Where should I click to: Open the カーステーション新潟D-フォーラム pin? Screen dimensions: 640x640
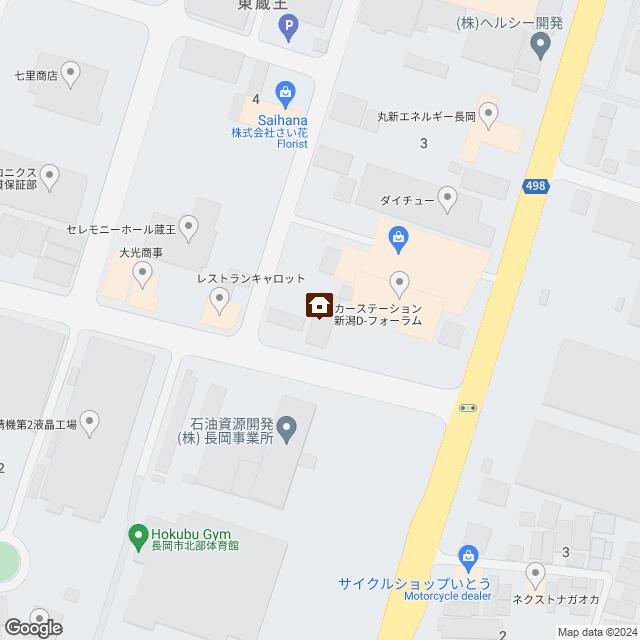coord(400,283)
